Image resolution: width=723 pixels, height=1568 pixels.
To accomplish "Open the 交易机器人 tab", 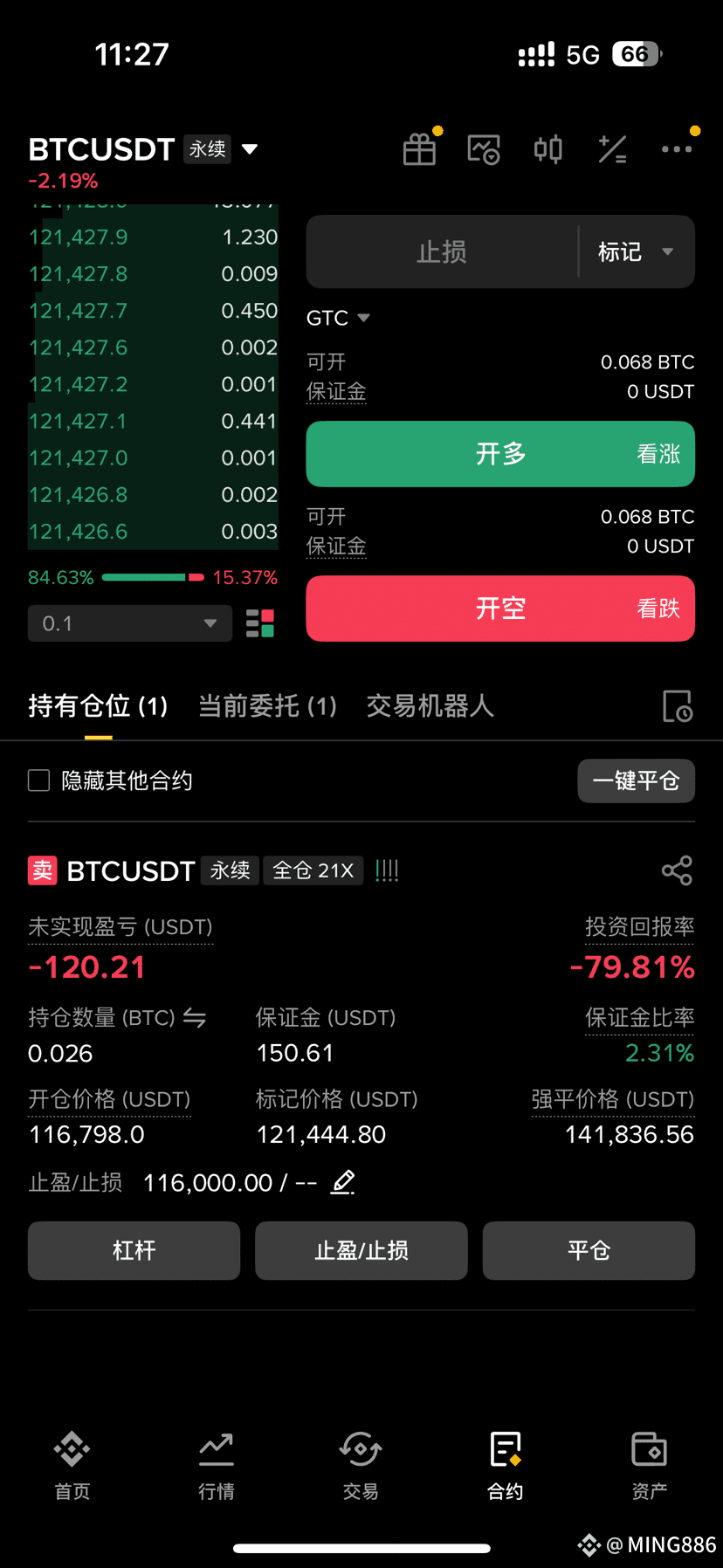I will 429,705.
